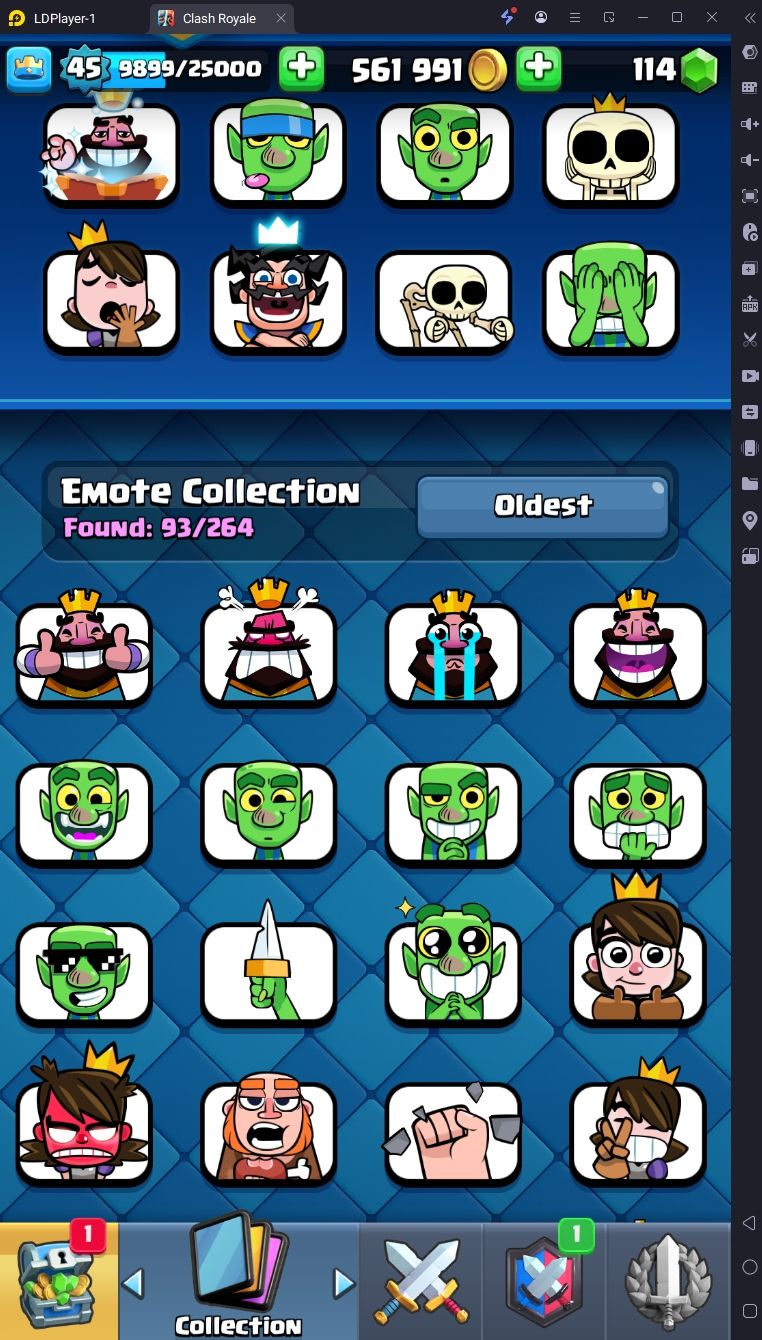Screen dimensions: 762x1340
Task: Select the Princess peace sign emote
Action: point(638,1132)
